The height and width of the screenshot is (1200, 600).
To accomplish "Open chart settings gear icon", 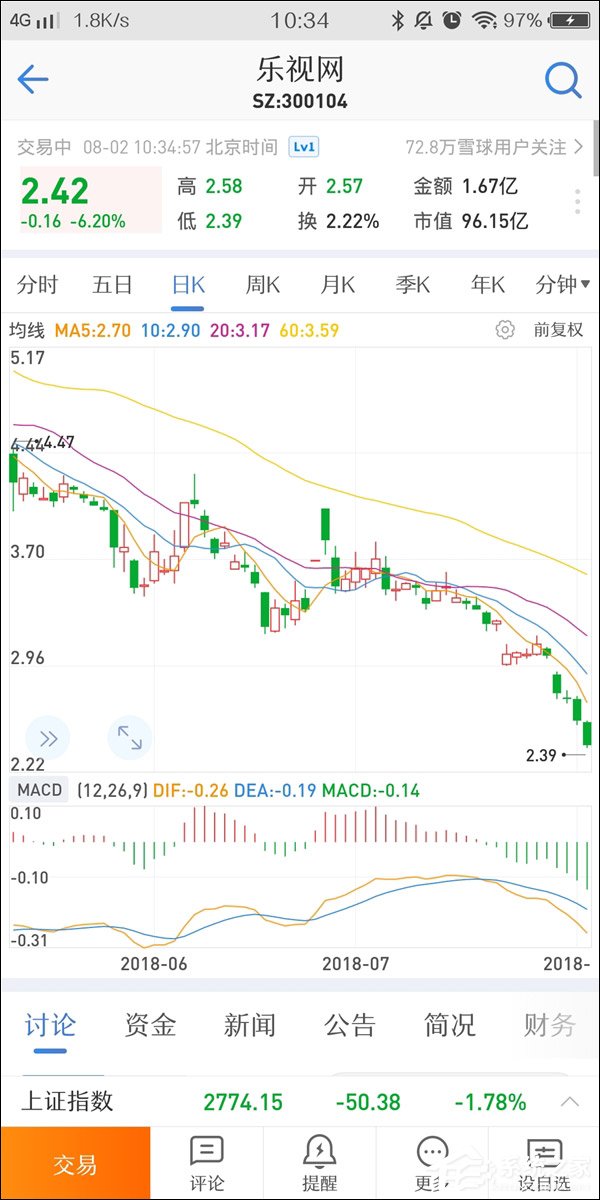I will click(505, 330).
